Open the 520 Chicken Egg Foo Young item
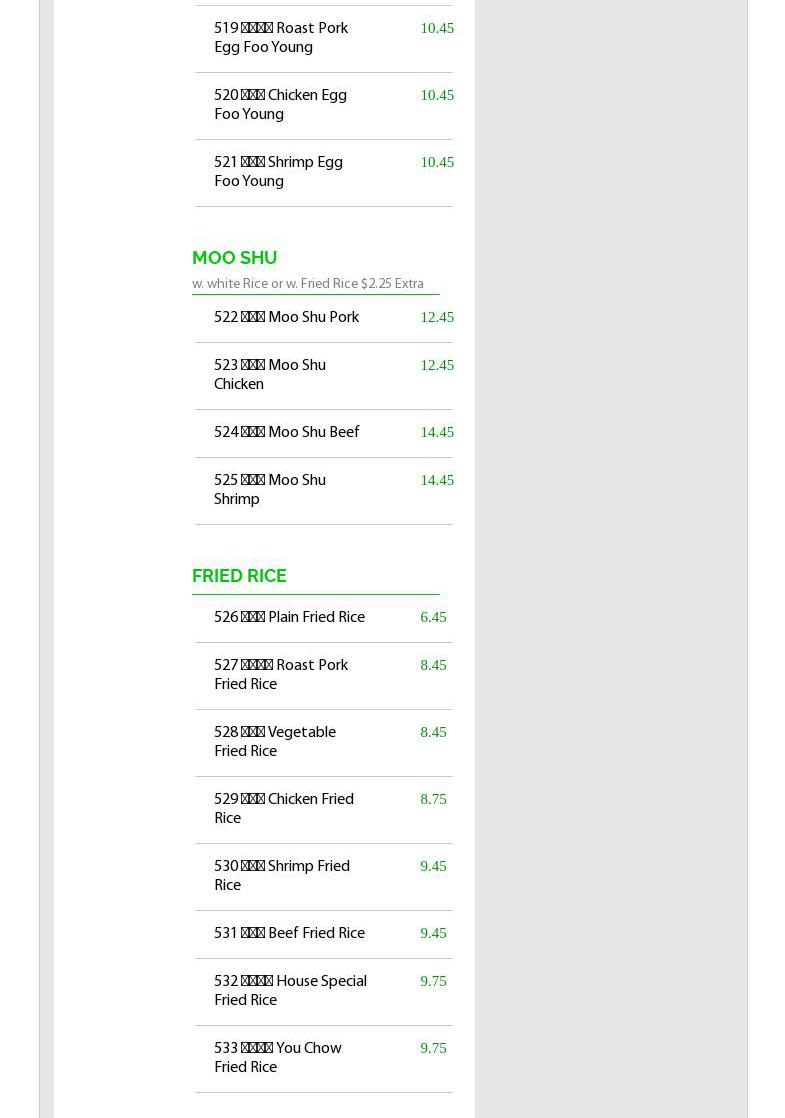The height and width of the screenshot is (1118, 785). pos(280,105)
